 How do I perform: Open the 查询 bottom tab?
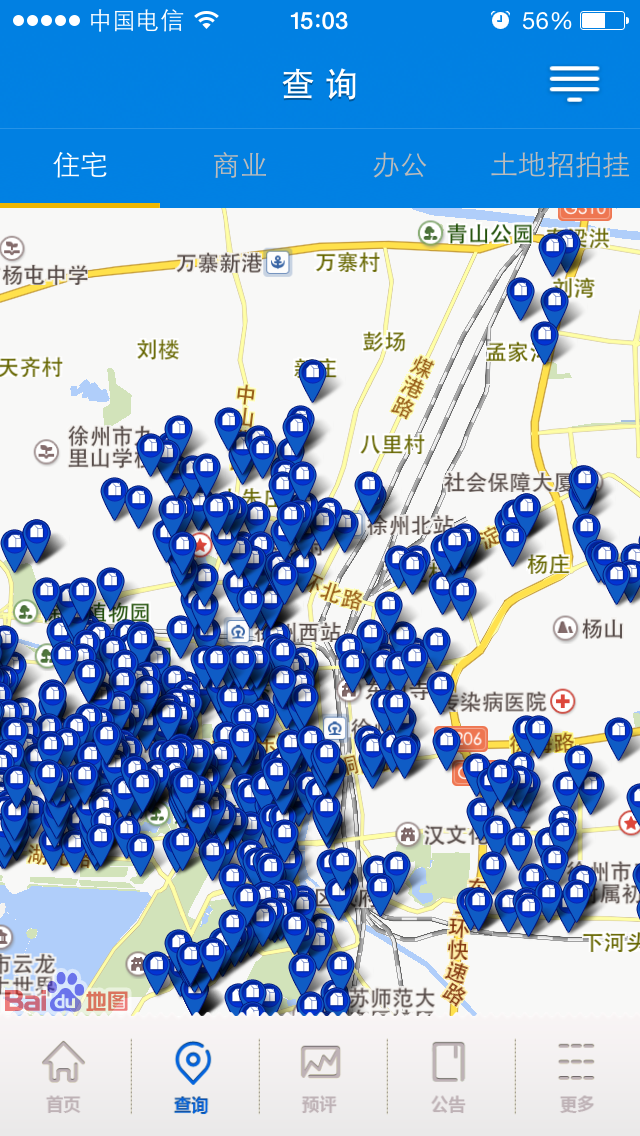pos(192,1076)
